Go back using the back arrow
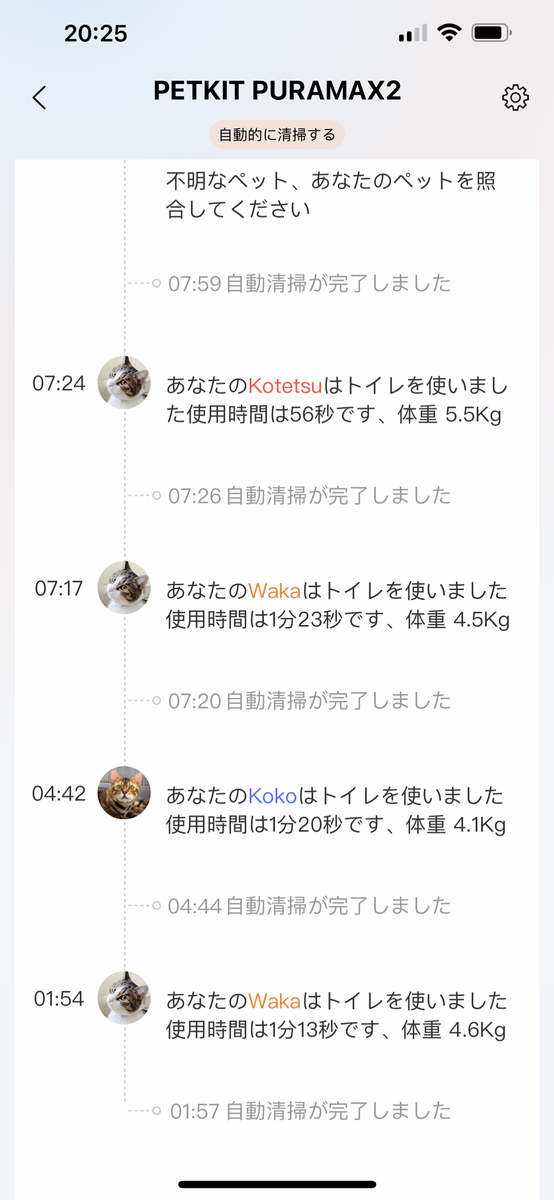The height and width of the screenshot is (1200, 554). [x=39, y=97]
